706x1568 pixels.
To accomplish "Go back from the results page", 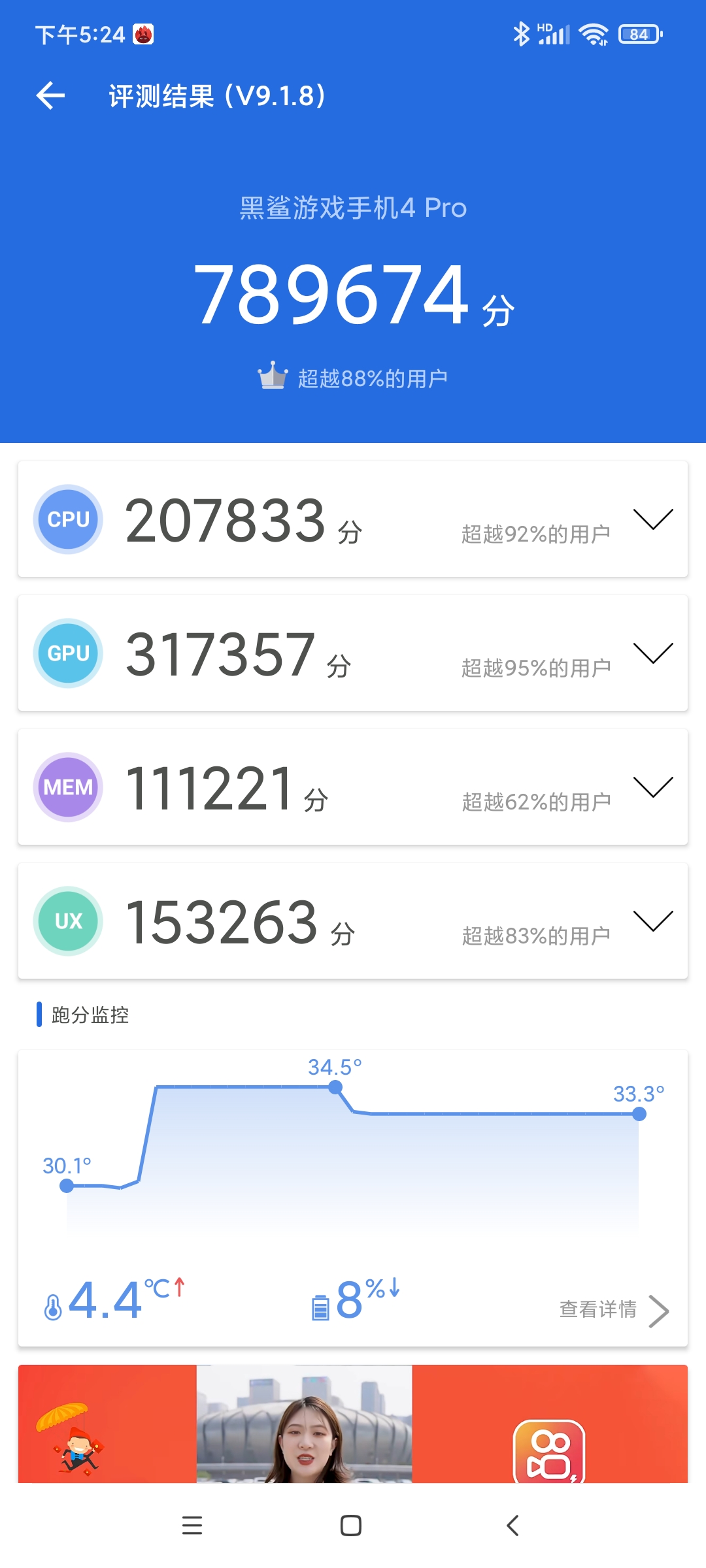I will tap(50, 96).
